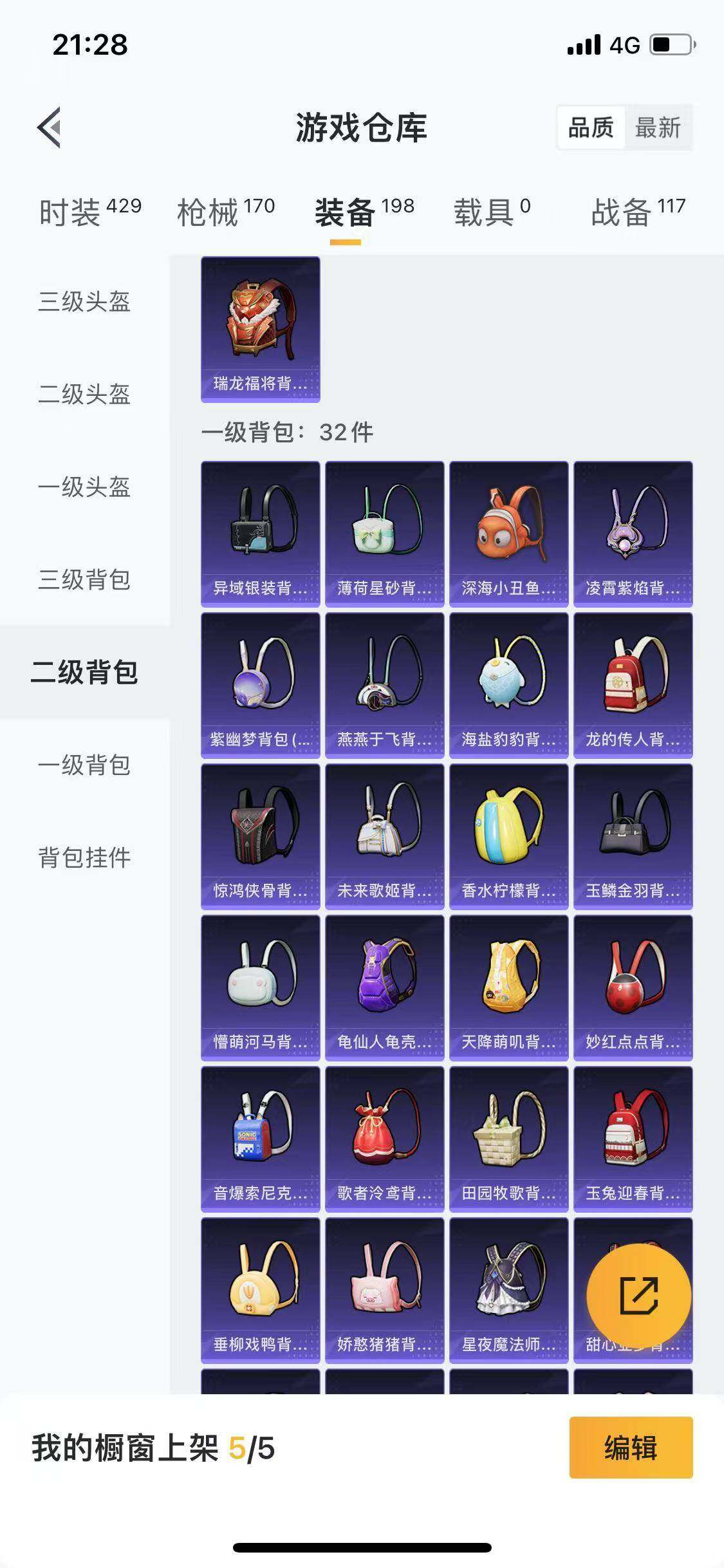Expand the 背包挂件 category

84,857
